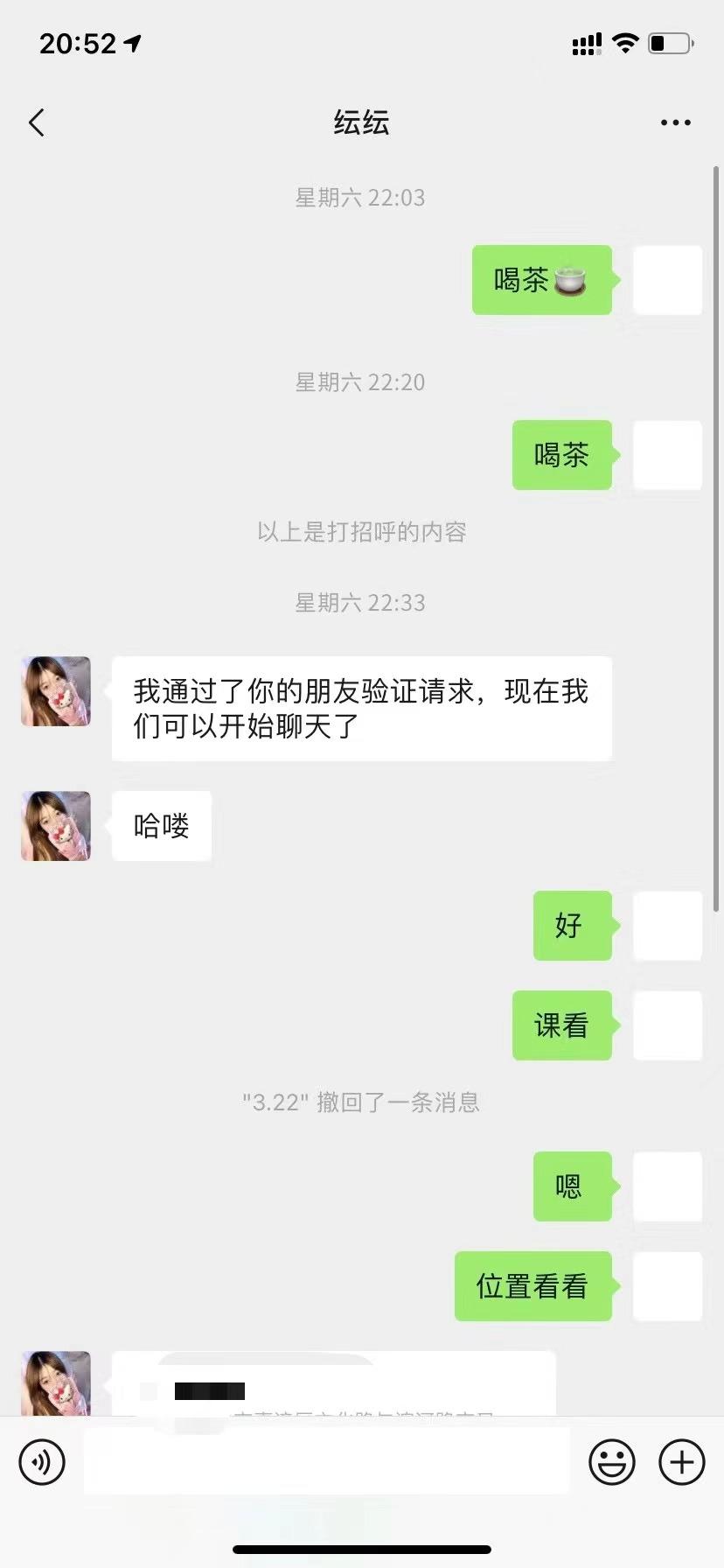
Task: Tap the 位置看看 message bubble
Action: pos(533,1286)
